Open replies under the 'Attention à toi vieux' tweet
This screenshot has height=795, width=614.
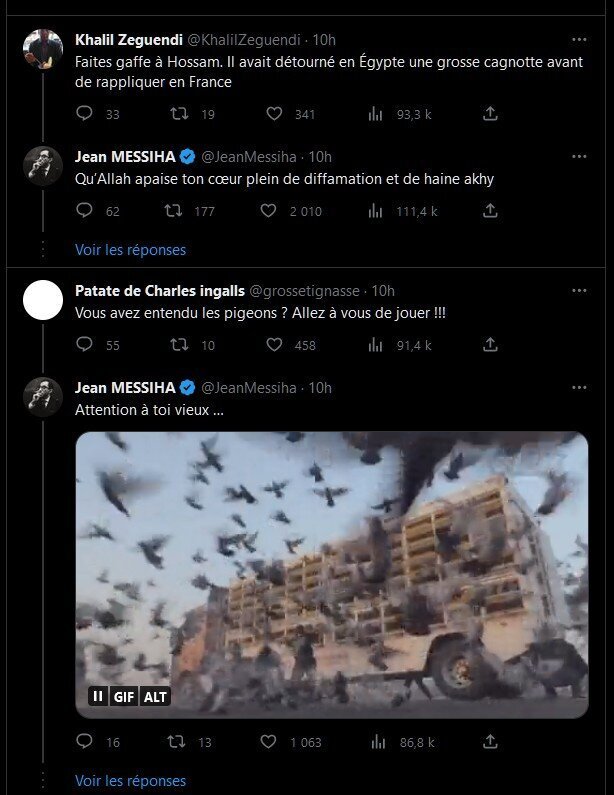(x=130, y=780)
